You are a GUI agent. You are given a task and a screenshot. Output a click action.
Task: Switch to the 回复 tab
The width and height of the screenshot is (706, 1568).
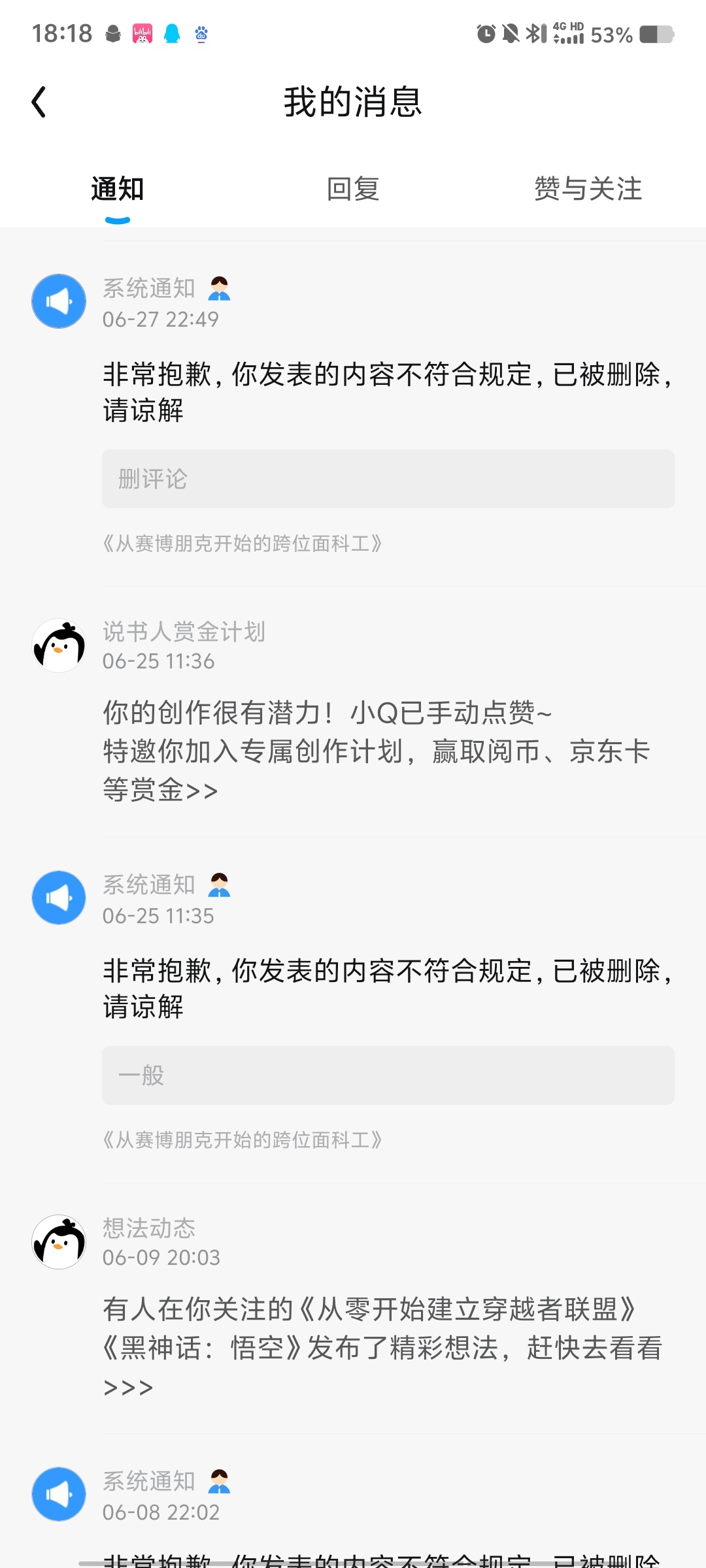click(x=353, y=189)
